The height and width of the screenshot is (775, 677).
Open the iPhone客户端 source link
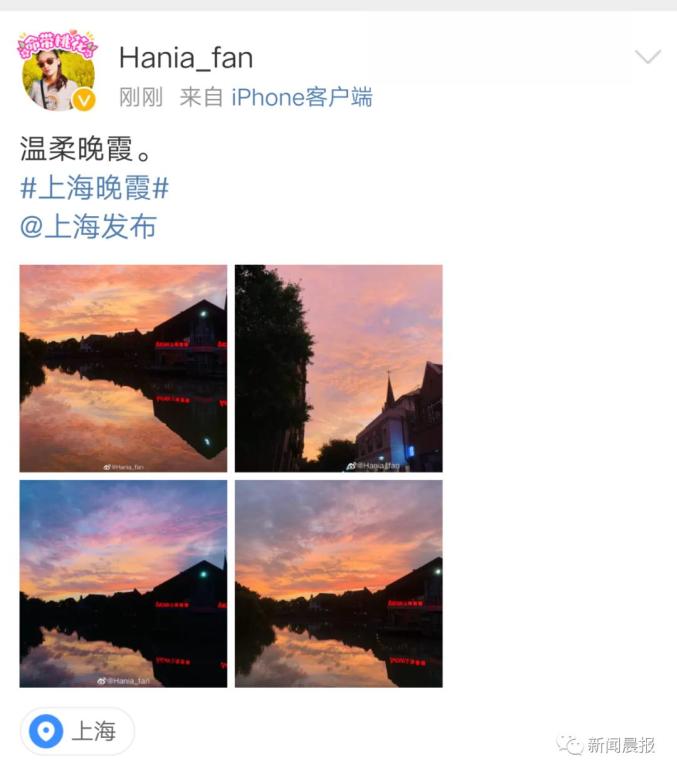(x=302, y=97)
